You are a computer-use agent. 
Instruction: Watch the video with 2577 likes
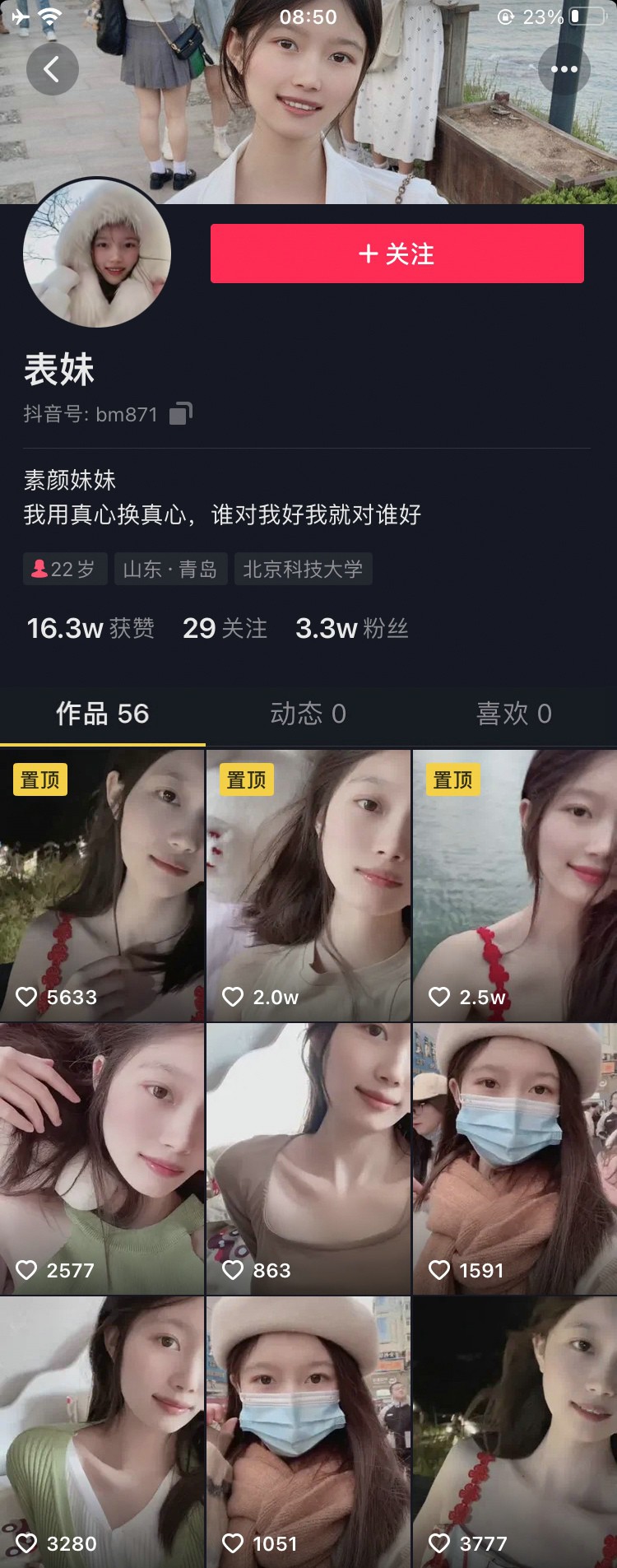[102, 1158]
